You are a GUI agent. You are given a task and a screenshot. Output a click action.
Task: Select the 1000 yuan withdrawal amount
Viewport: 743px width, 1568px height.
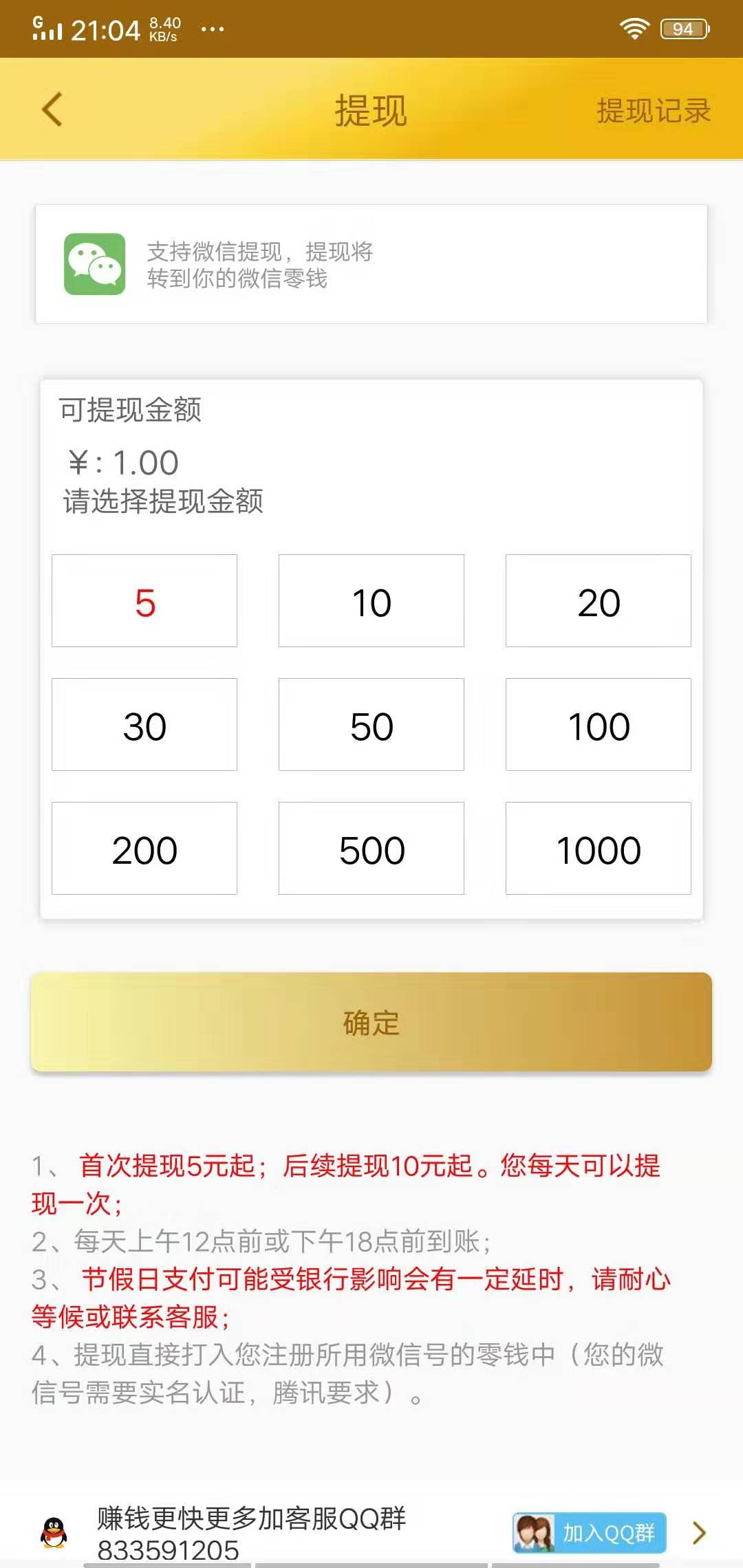click(598, 848)
